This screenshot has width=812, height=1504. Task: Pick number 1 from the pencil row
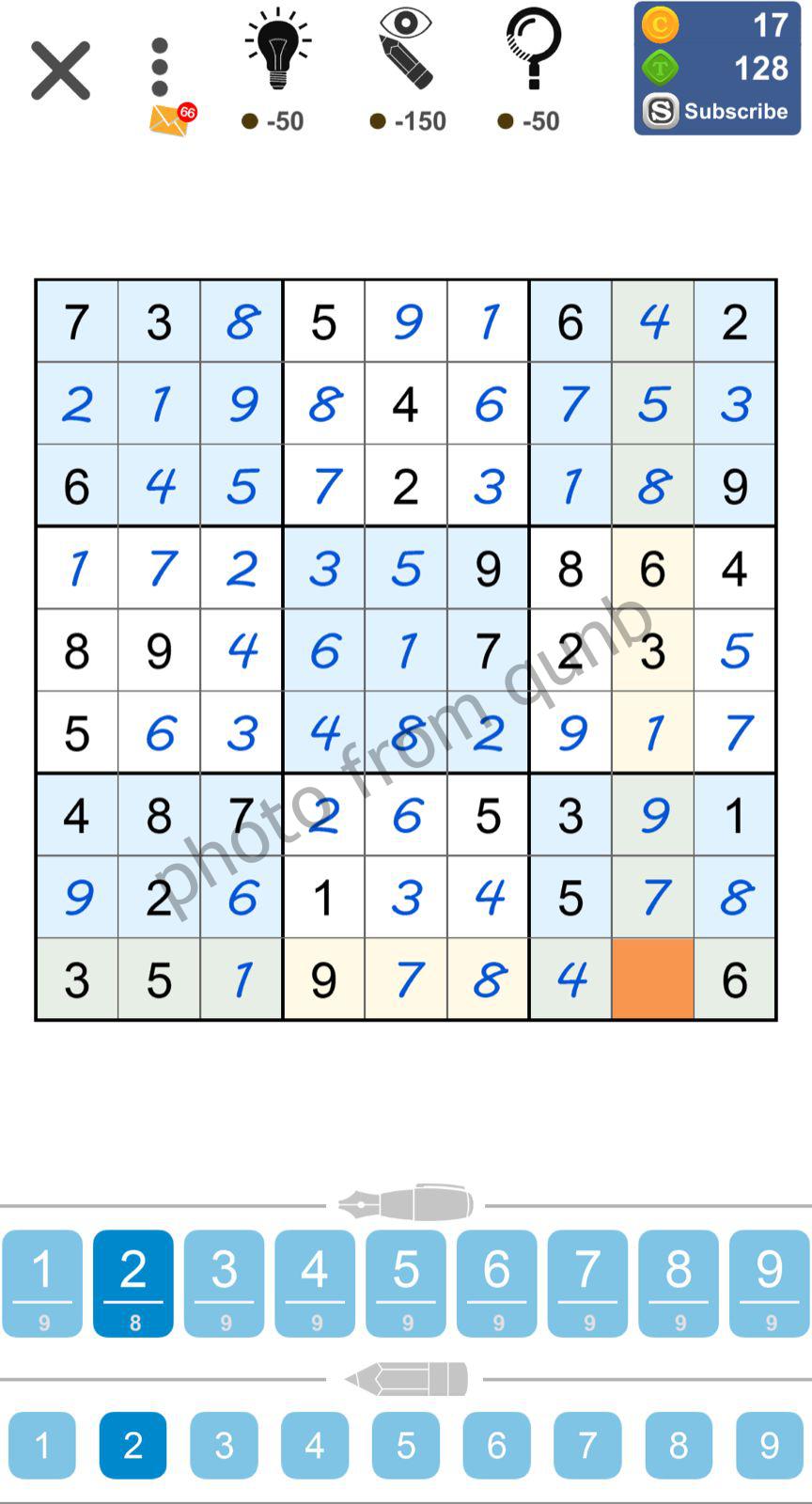pyautogui.click(x=42, y=1446)
